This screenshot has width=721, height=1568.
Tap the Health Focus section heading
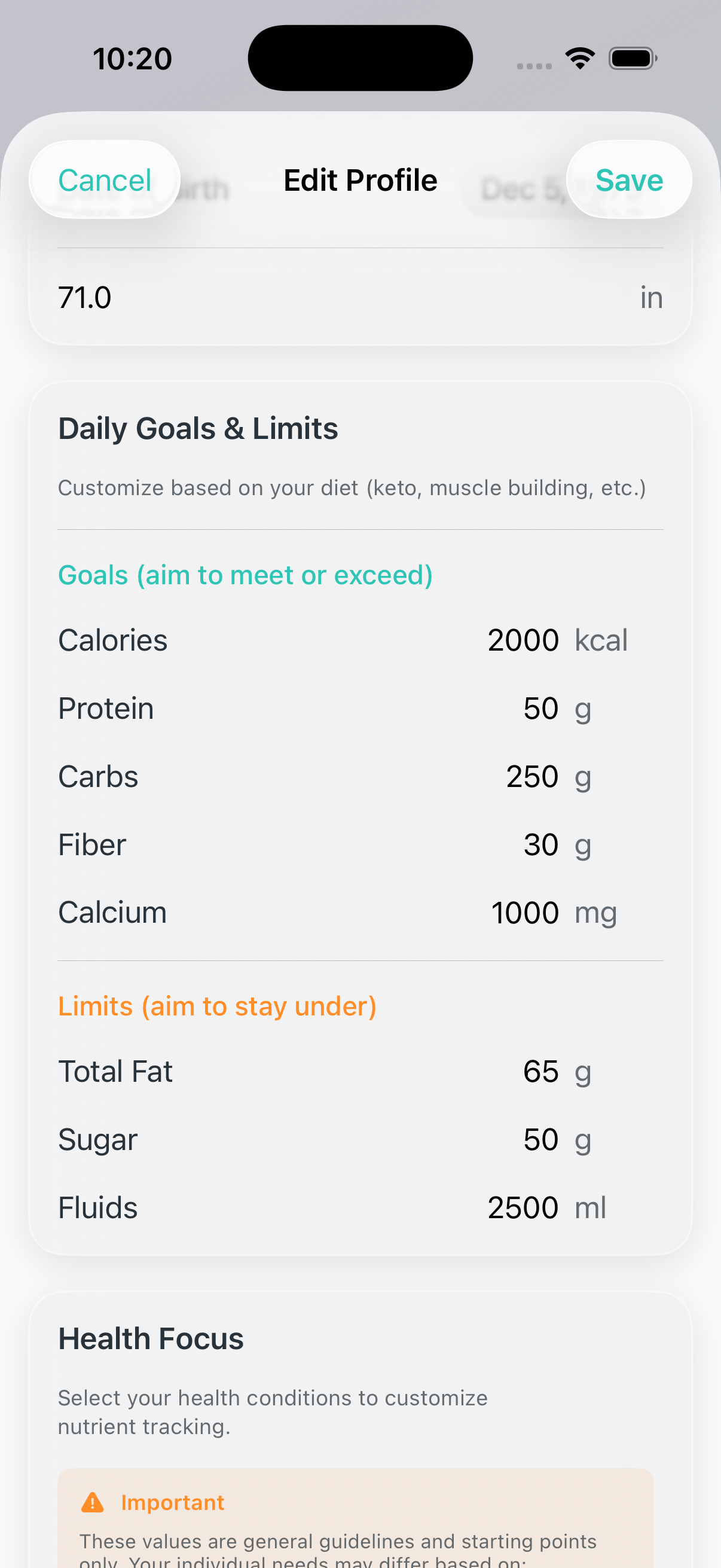(150, 1338)
